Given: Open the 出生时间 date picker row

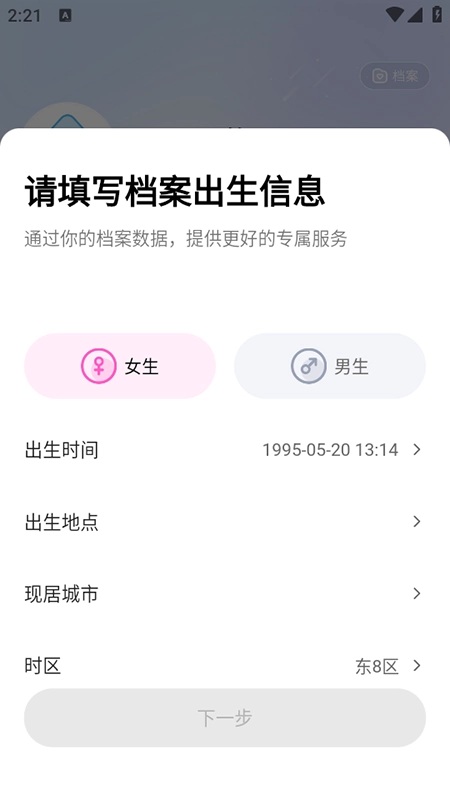Looking at the screenshot, I should point(224,449).
